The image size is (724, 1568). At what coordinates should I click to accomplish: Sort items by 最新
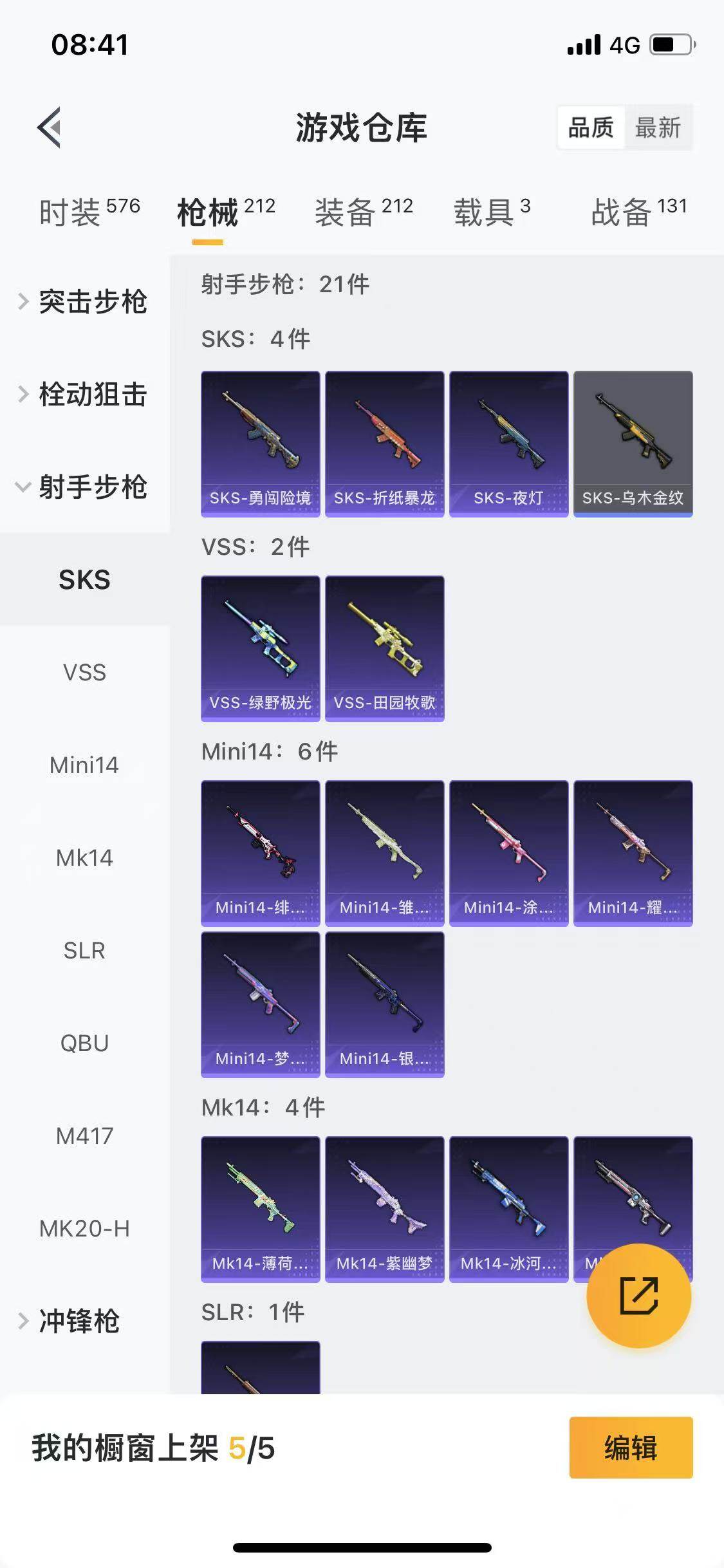coord(658,127)
